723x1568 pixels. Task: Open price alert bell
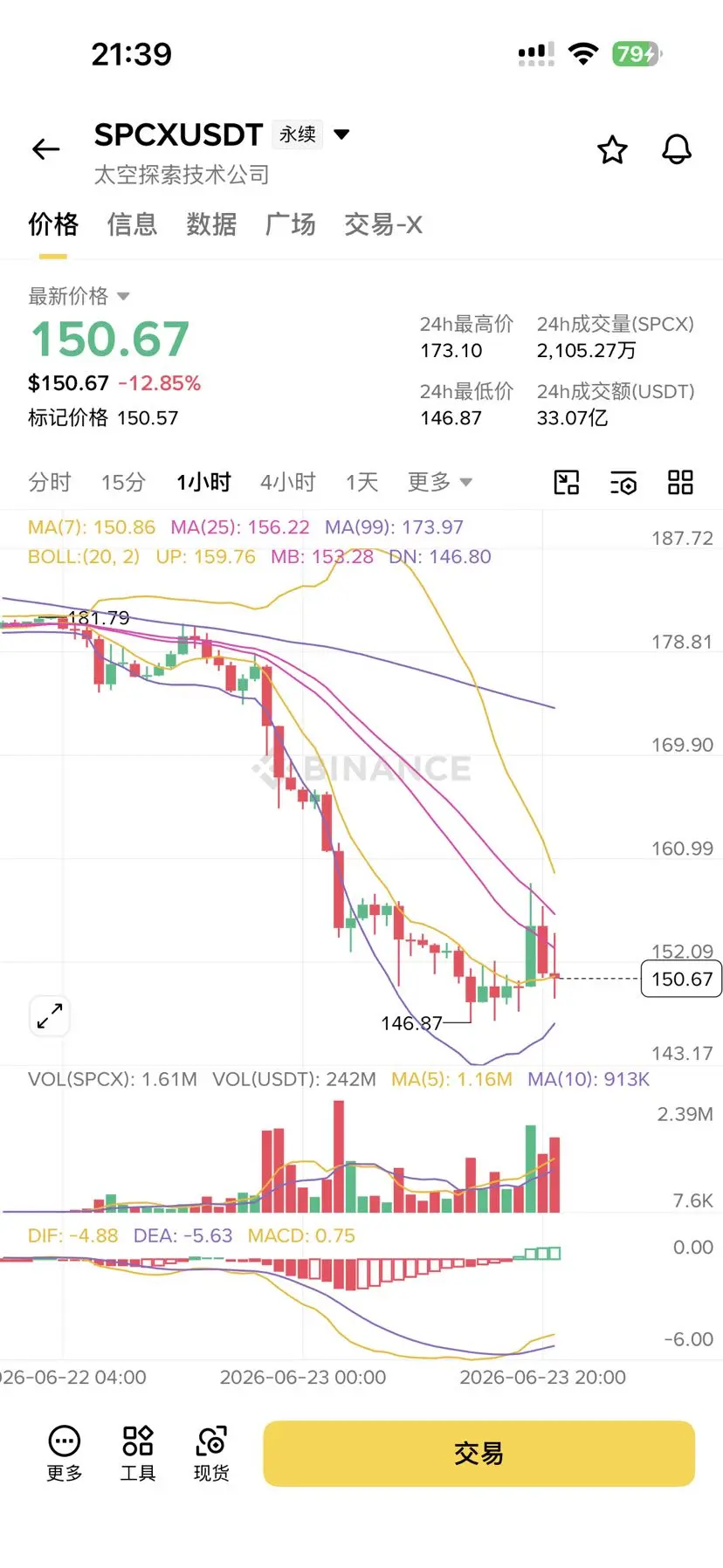click(677, 150)
